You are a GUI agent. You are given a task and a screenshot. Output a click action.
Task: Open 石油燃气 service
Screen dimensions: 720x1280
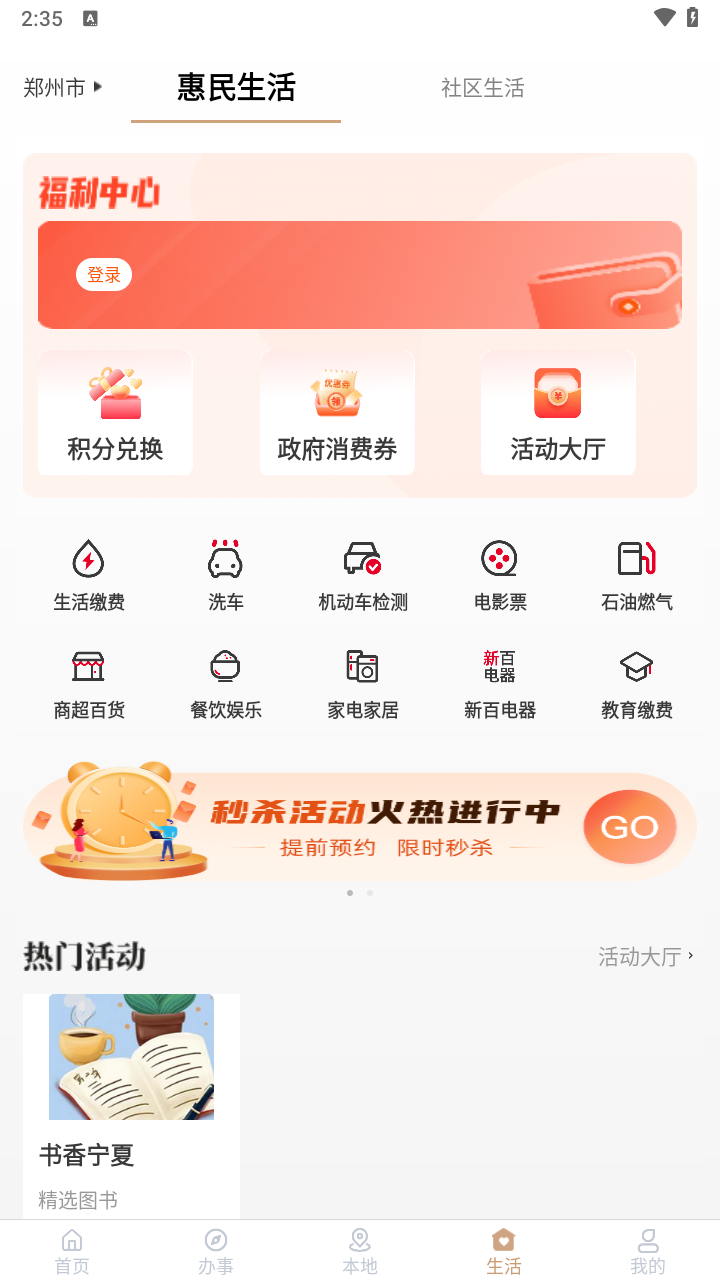[x=637, y=575]
